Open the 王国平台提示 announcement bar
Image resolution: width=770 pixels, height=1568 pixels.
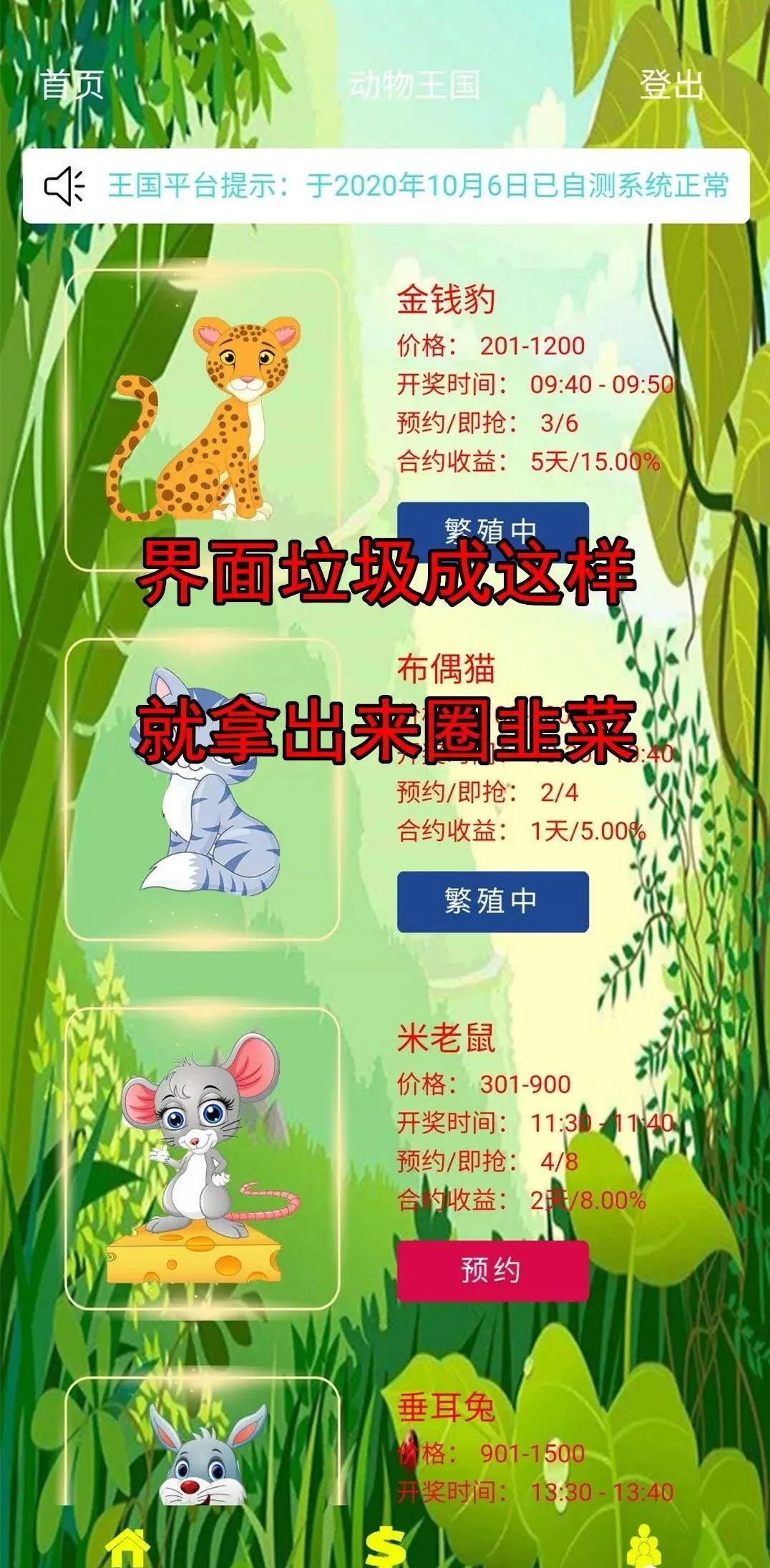pyautogui.click(x=386, y=186)
